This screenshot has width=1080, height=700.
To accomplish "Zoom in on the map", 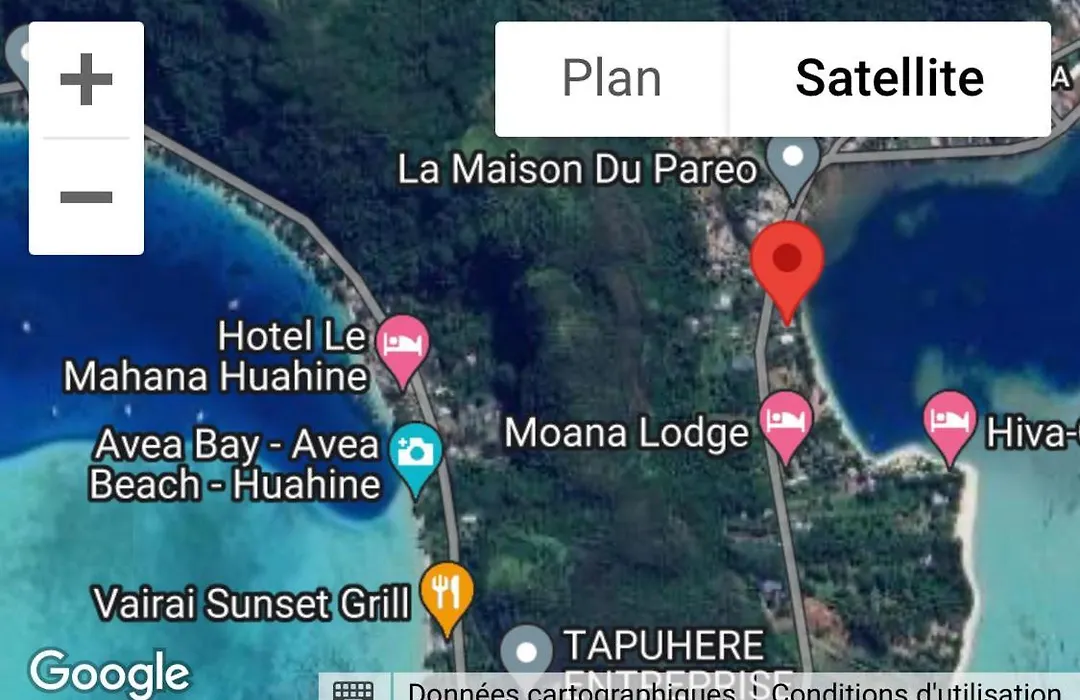I will (86, 80).
